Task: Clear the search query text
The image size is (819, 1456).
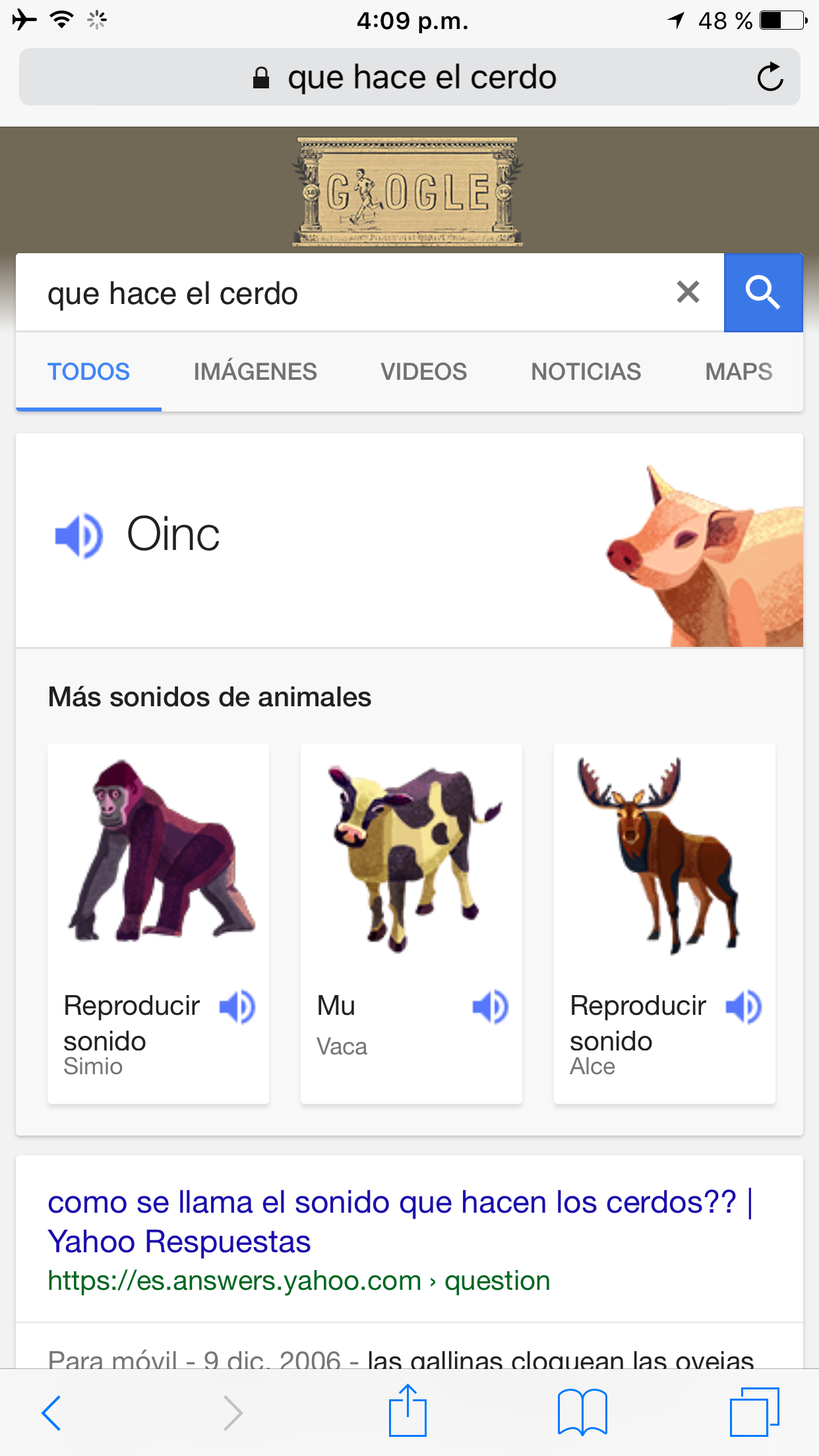Action: [x=688, y=291]
